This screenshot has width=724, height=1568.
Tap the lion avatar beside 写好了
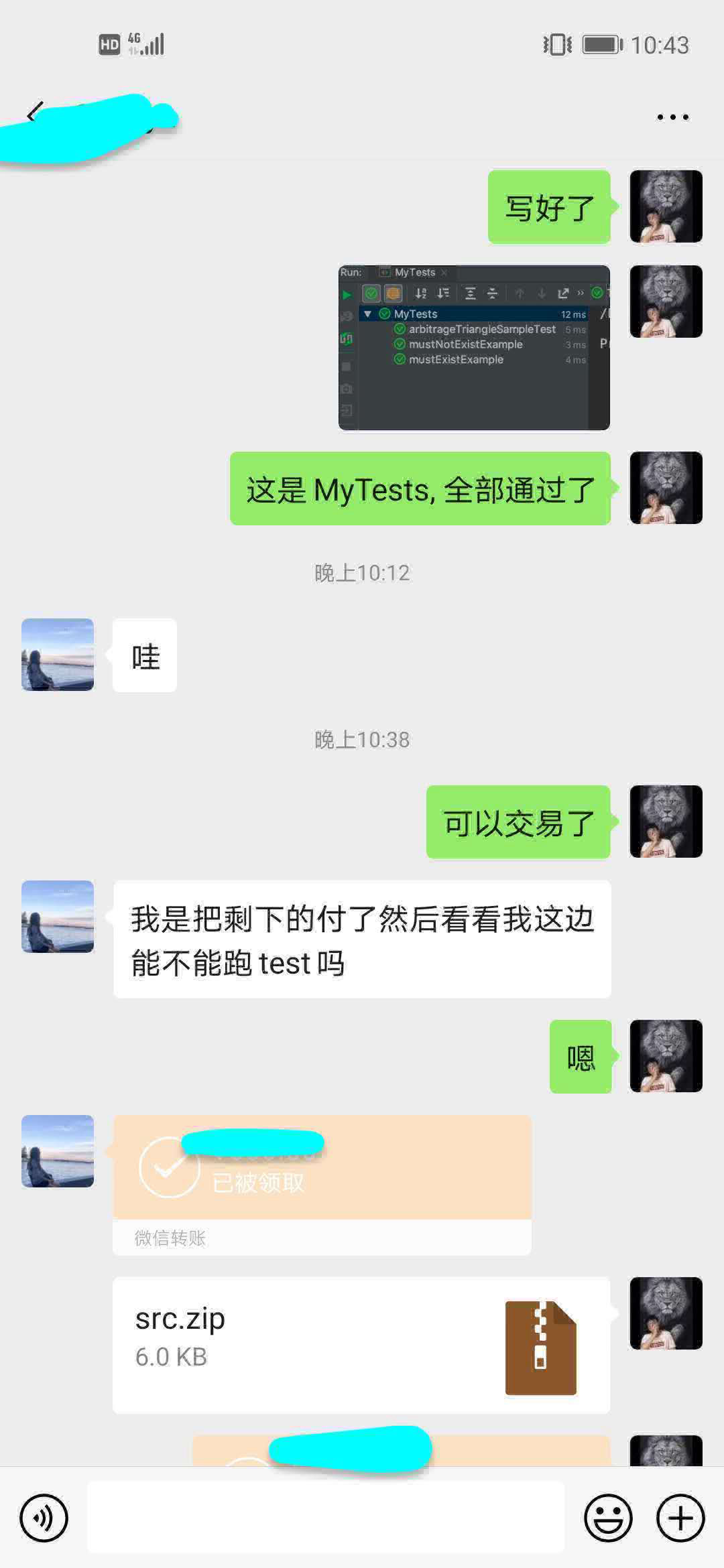tap(666, 206)
